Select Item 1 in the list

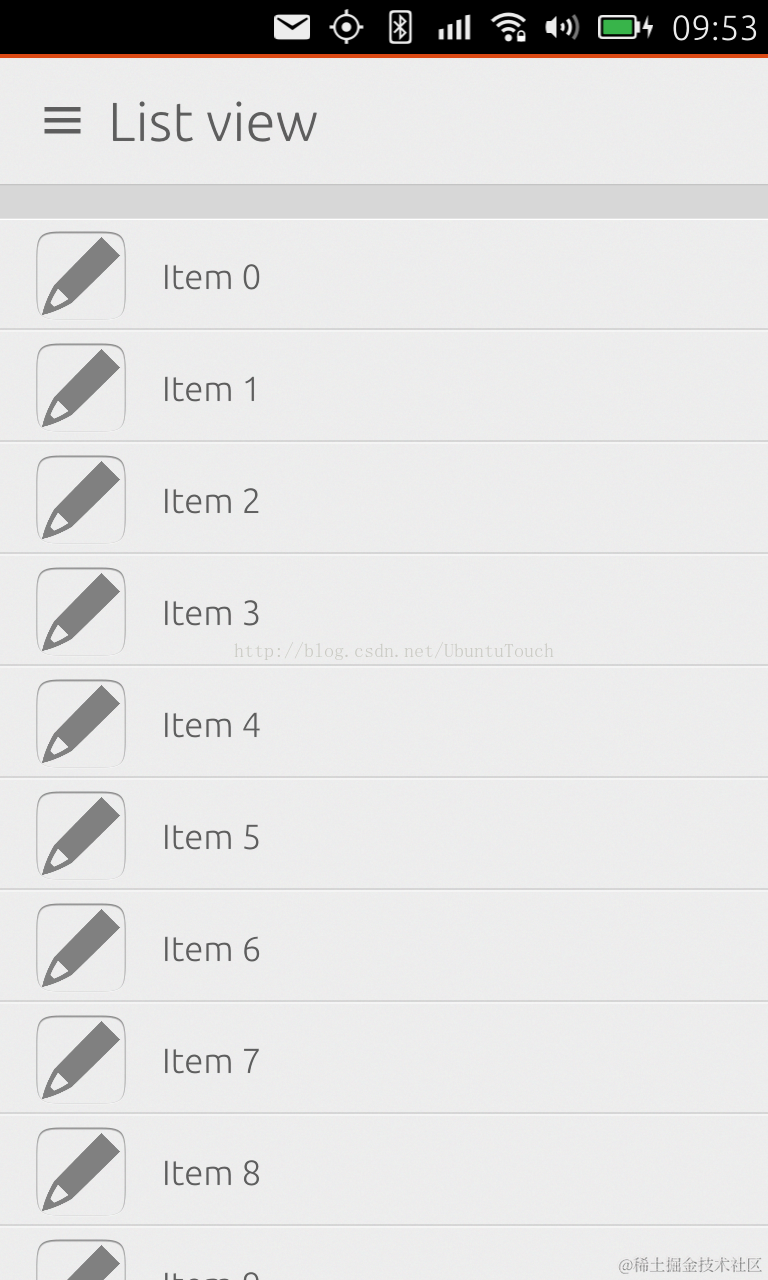coord(211,389)
